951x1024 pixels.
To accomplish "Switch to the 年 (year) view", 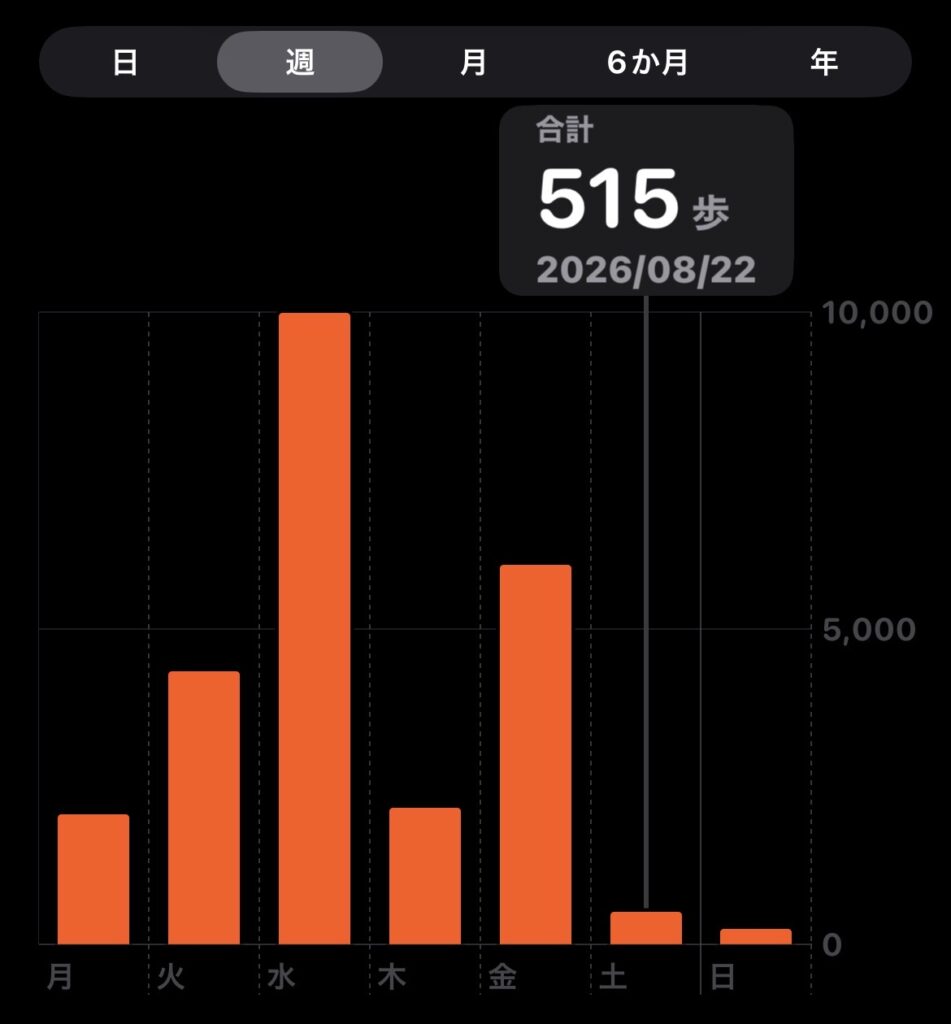I will click(x=824, y=63).
